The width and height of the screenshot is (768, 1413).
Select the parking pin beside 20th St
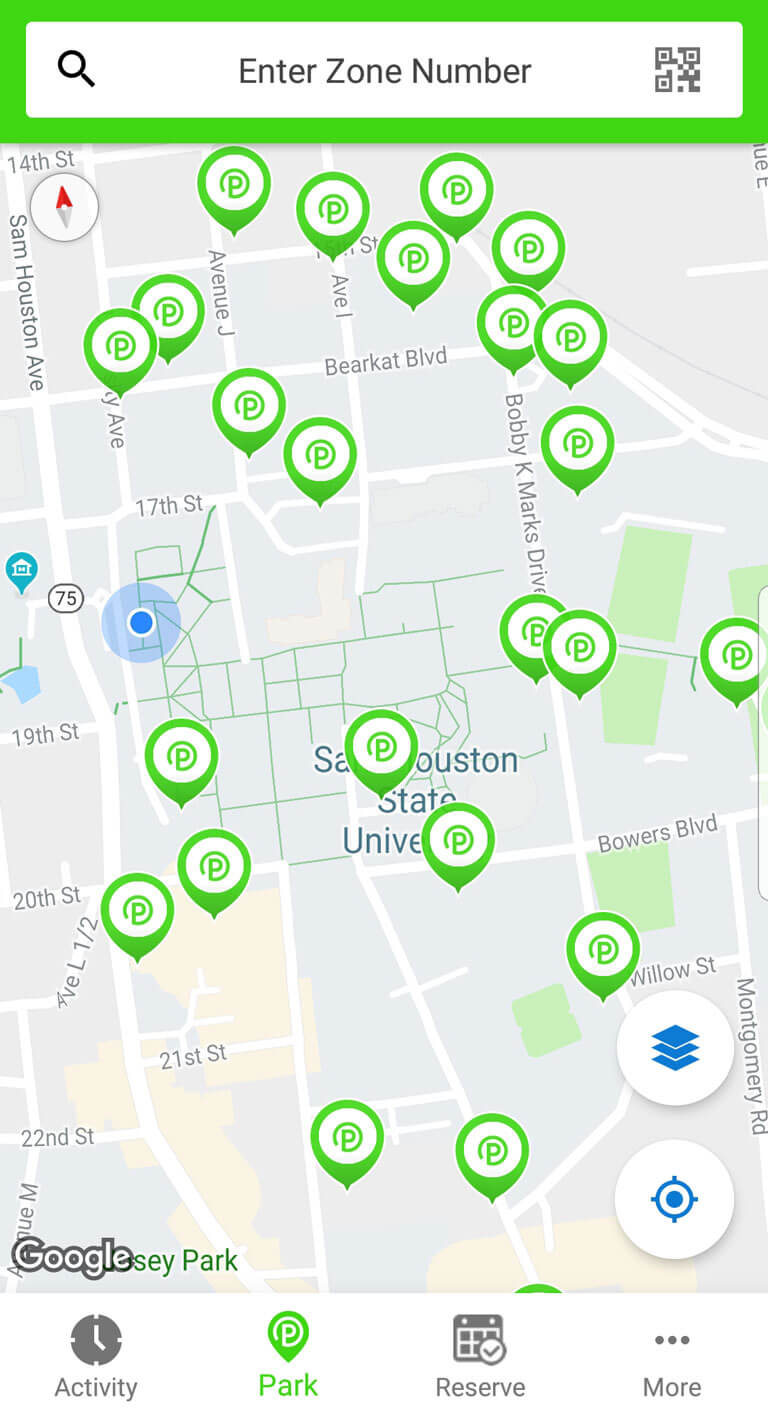137,910
